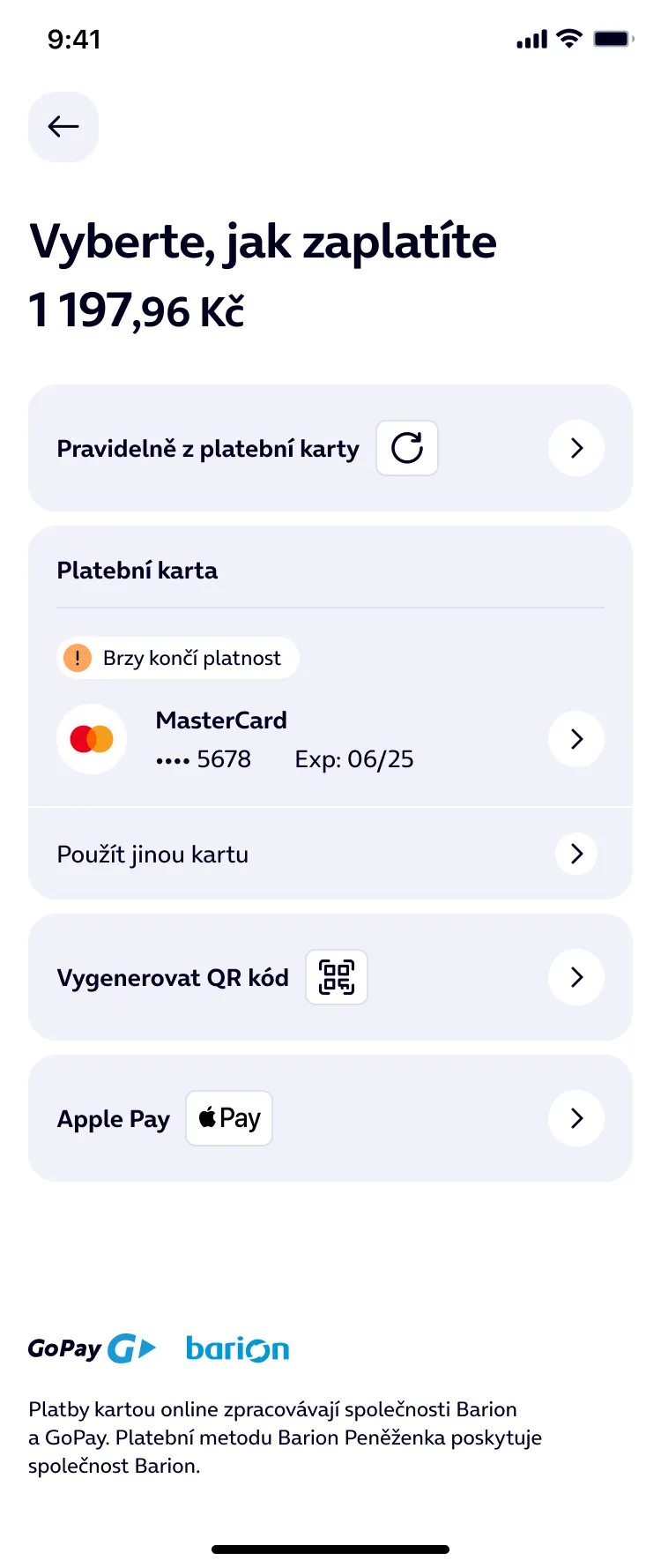Viewport: 661px width, 1568px height.
Task: Click the back arrow icon
Action: coord(63,126)
